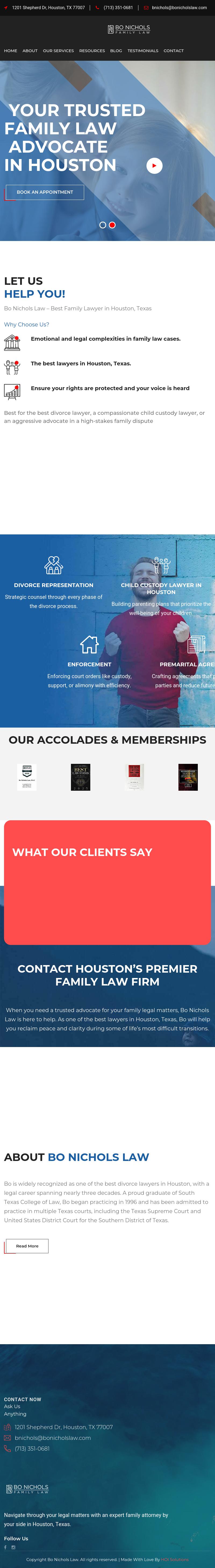The image size is (215, 1568).
Task: Go to the ABOUT page
Action: (x=30, y=51)
